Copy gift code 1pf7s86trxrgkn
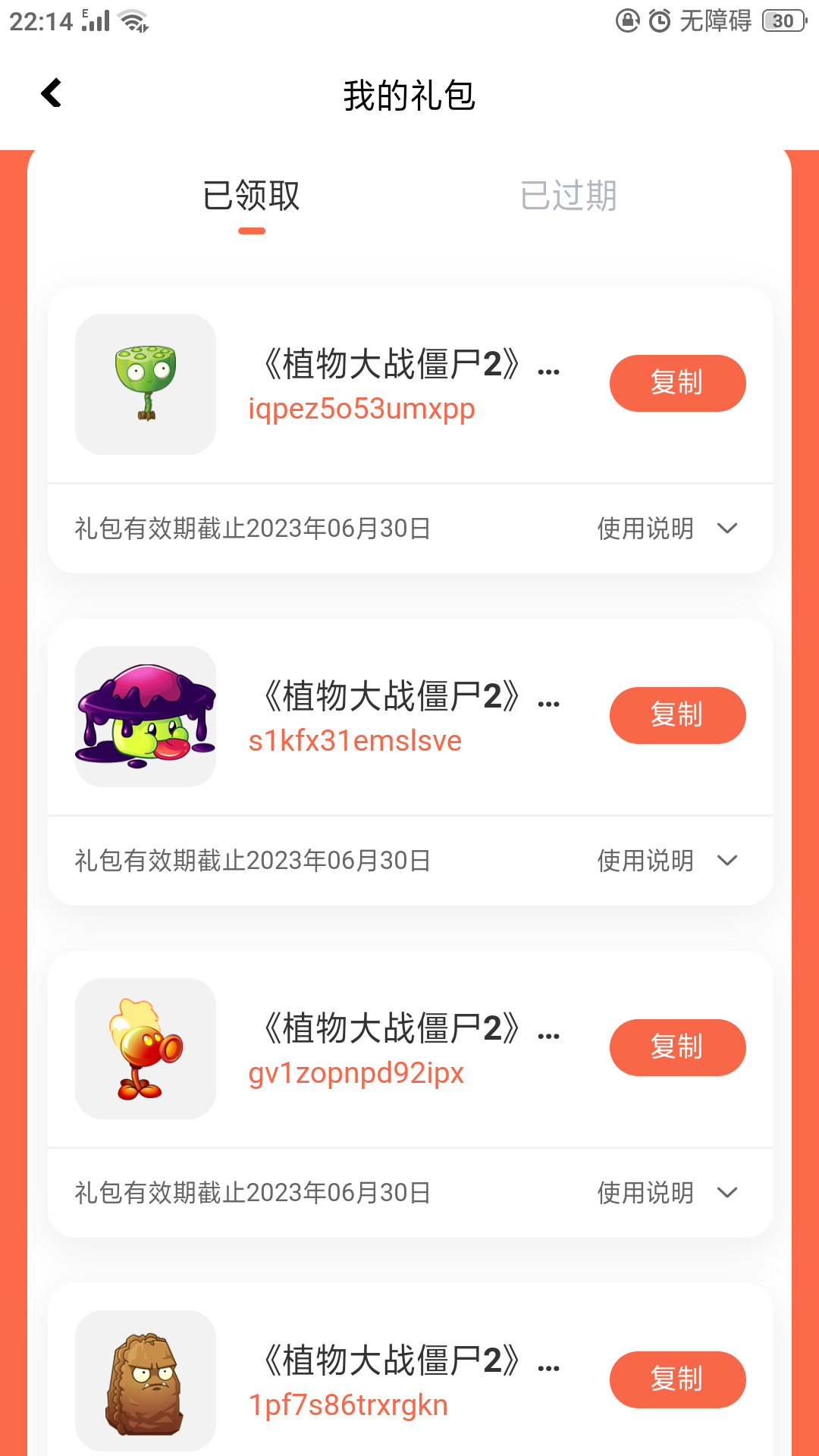The width and height of the screenshot is (819, 1456). click(677, 1379)
